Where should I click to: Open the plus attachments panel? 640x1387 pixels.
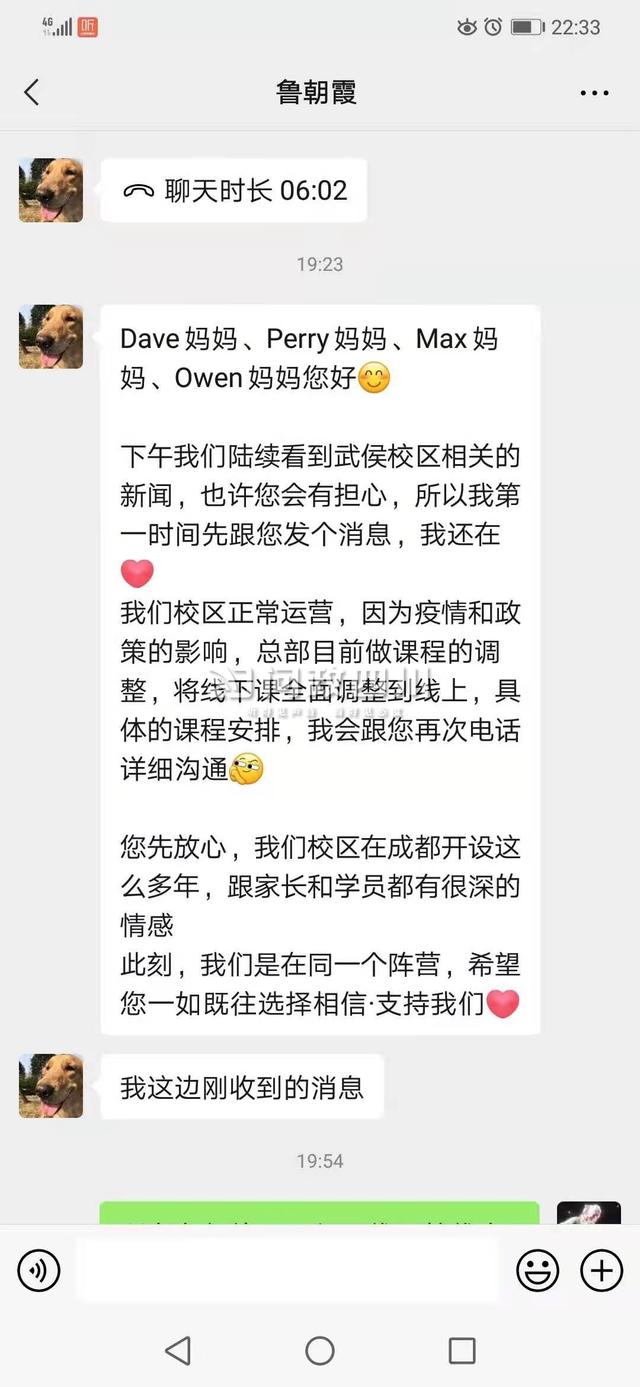602,1270
